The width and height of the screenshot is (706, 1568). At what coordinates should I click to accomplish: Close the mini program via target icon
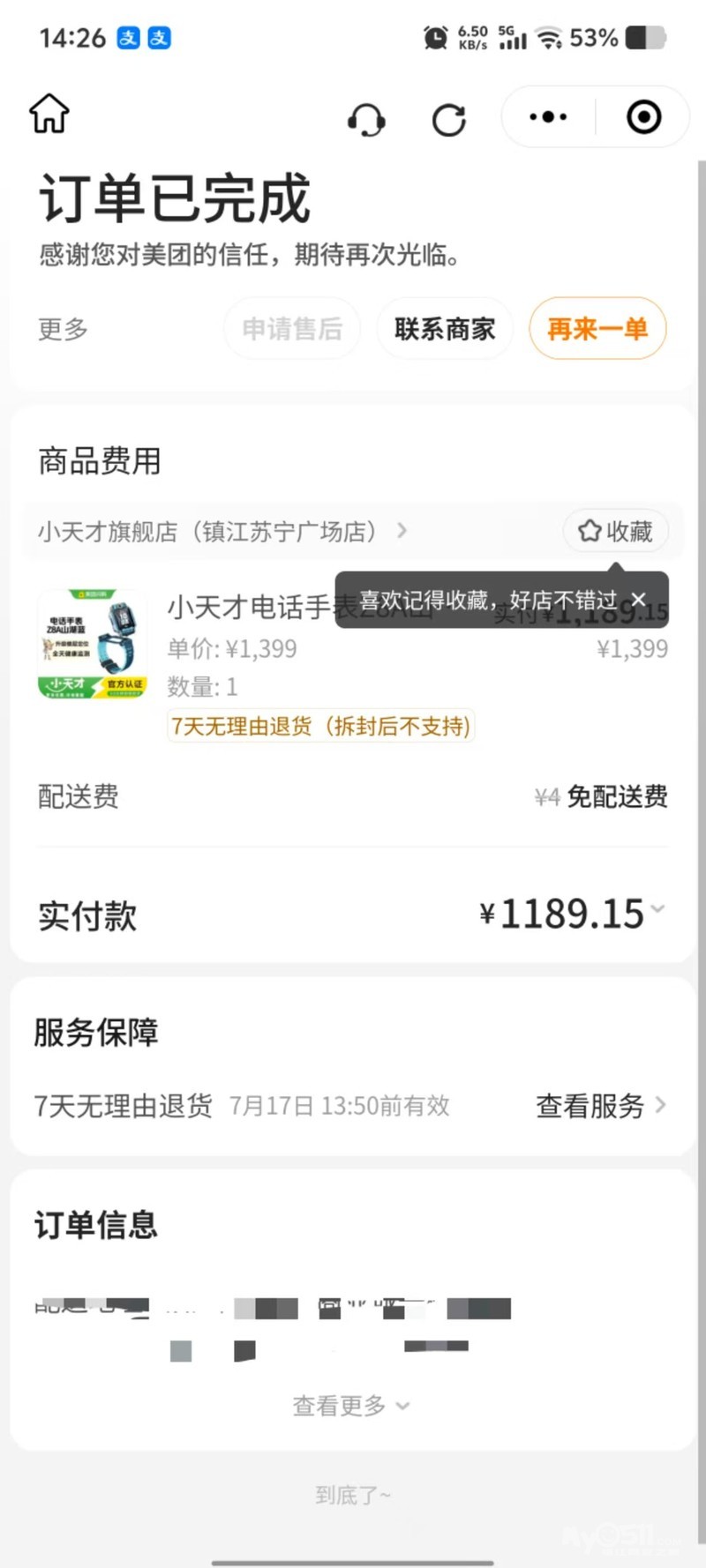(643, 116)
